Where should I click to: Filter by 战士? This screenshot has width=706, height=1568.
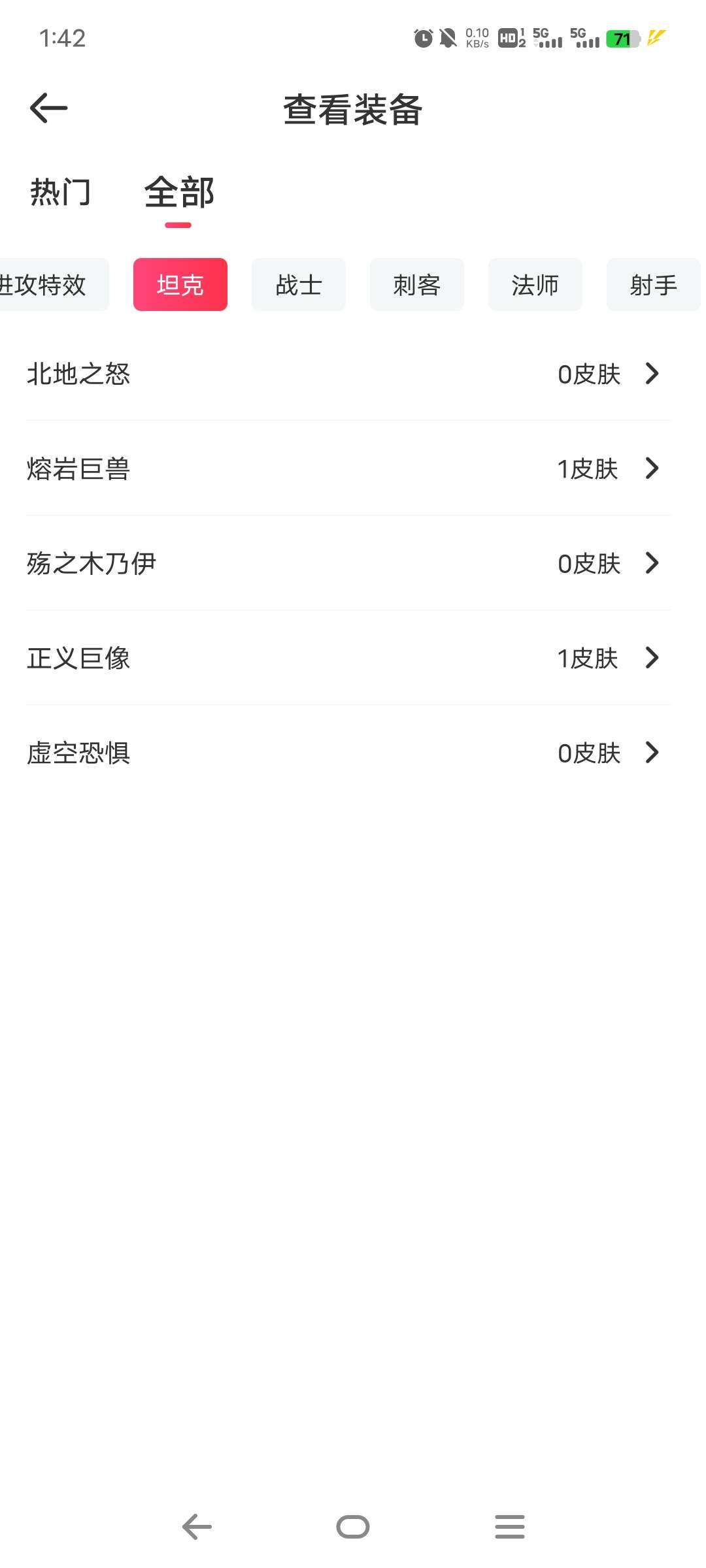coord(299,285)
